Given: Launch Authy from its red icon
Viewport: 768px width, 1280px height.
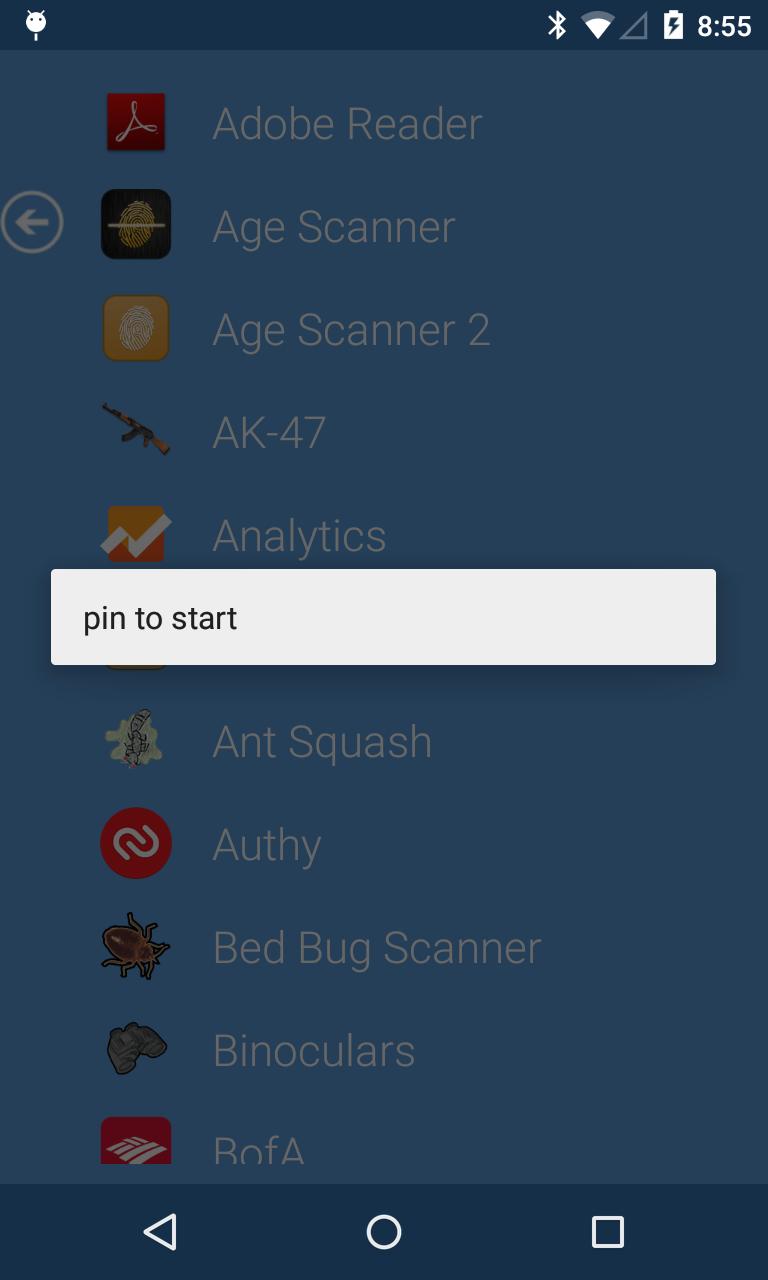Looking at the screenshot, I should pyautogui.click(x=135, y=843).
